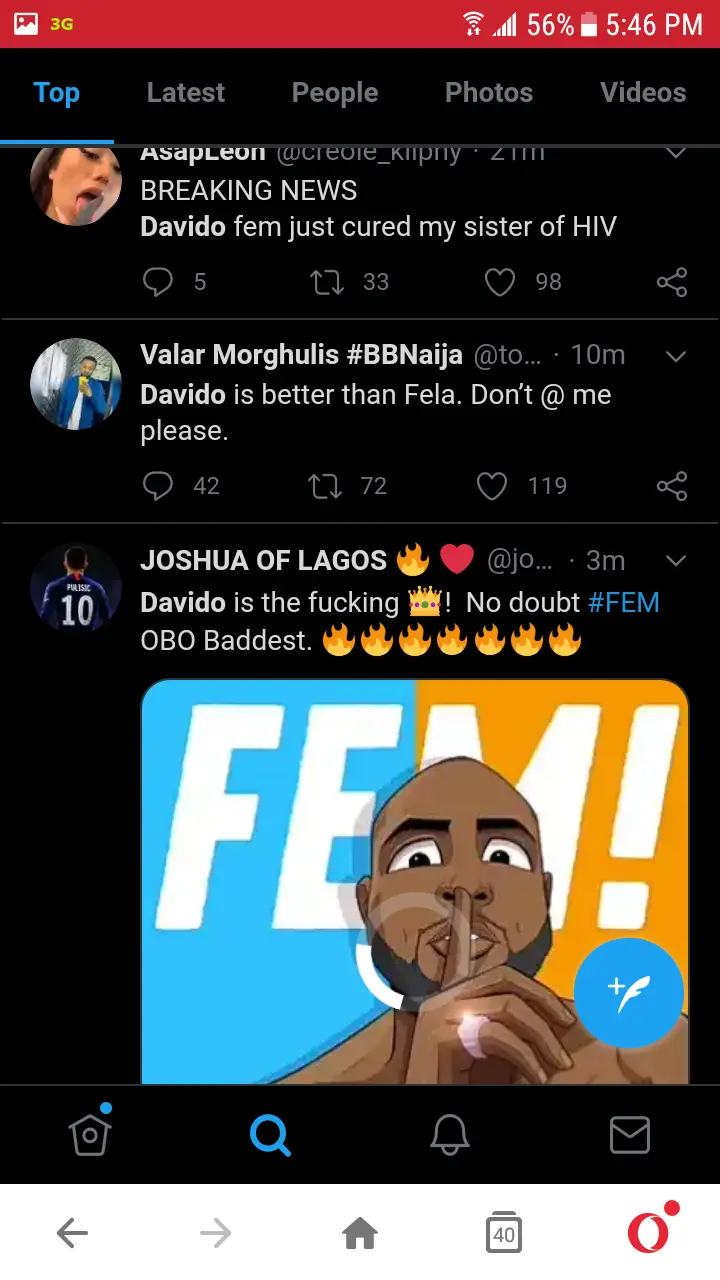Image resolution: width=720 pixels, height=1280 pixels.
Task: Compose a new tweet
Action: pyautogui.click(x=629, y=993)
